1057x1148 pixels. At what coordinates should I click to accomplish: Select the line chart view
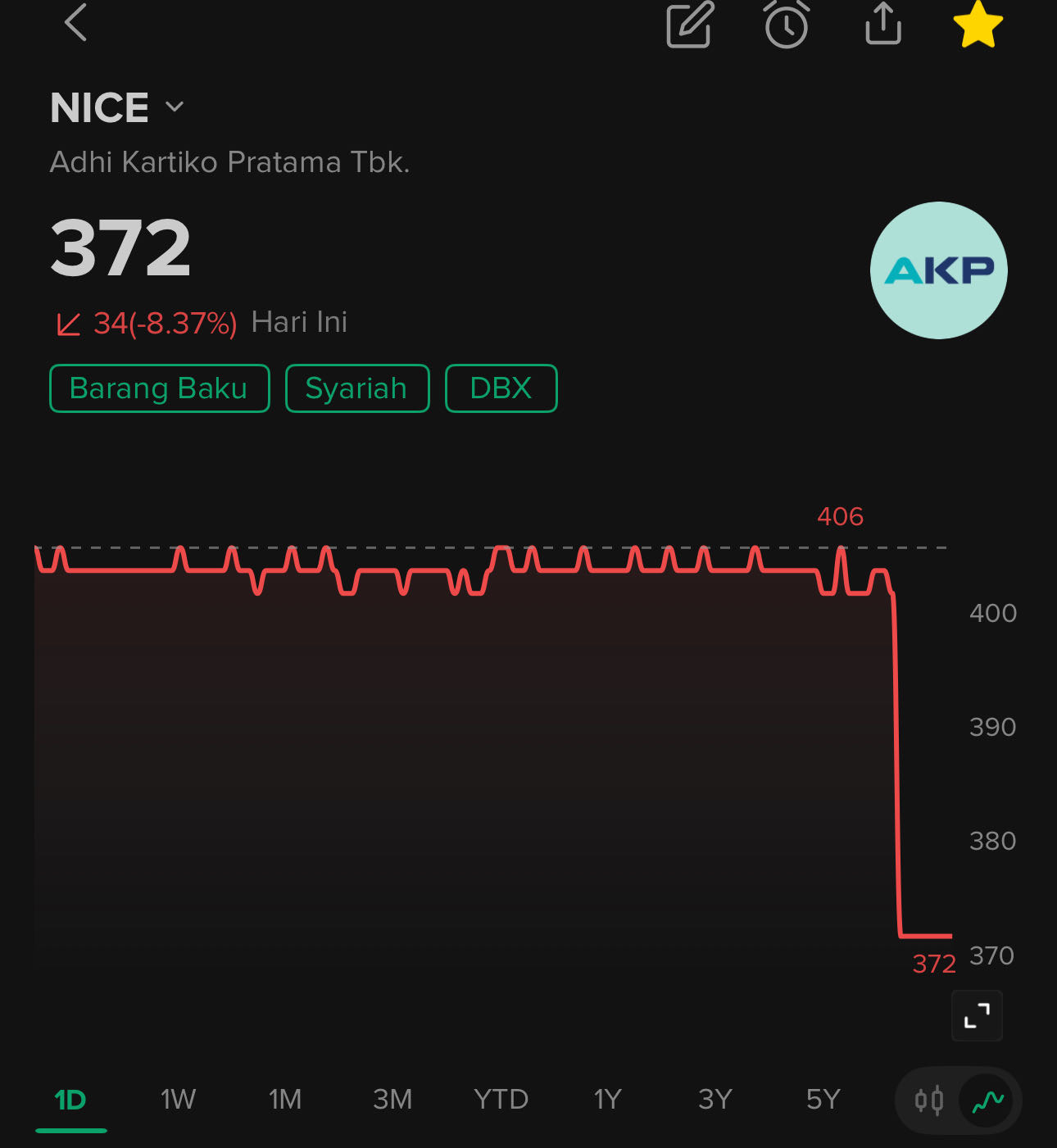[x=987, y=1100]
